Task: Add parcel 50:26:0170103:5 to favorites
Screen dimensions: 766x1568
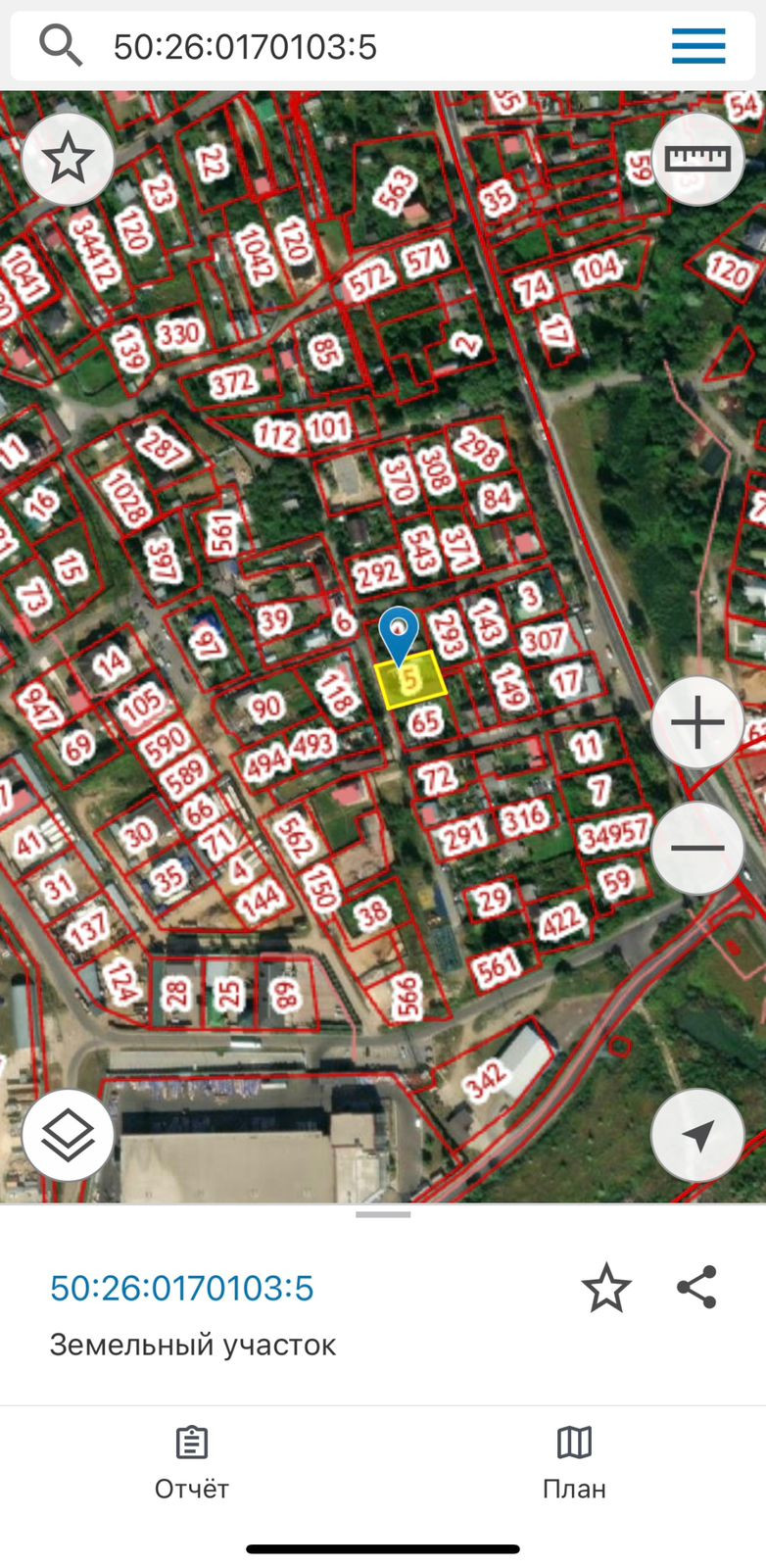Action: coord(605,1288)
